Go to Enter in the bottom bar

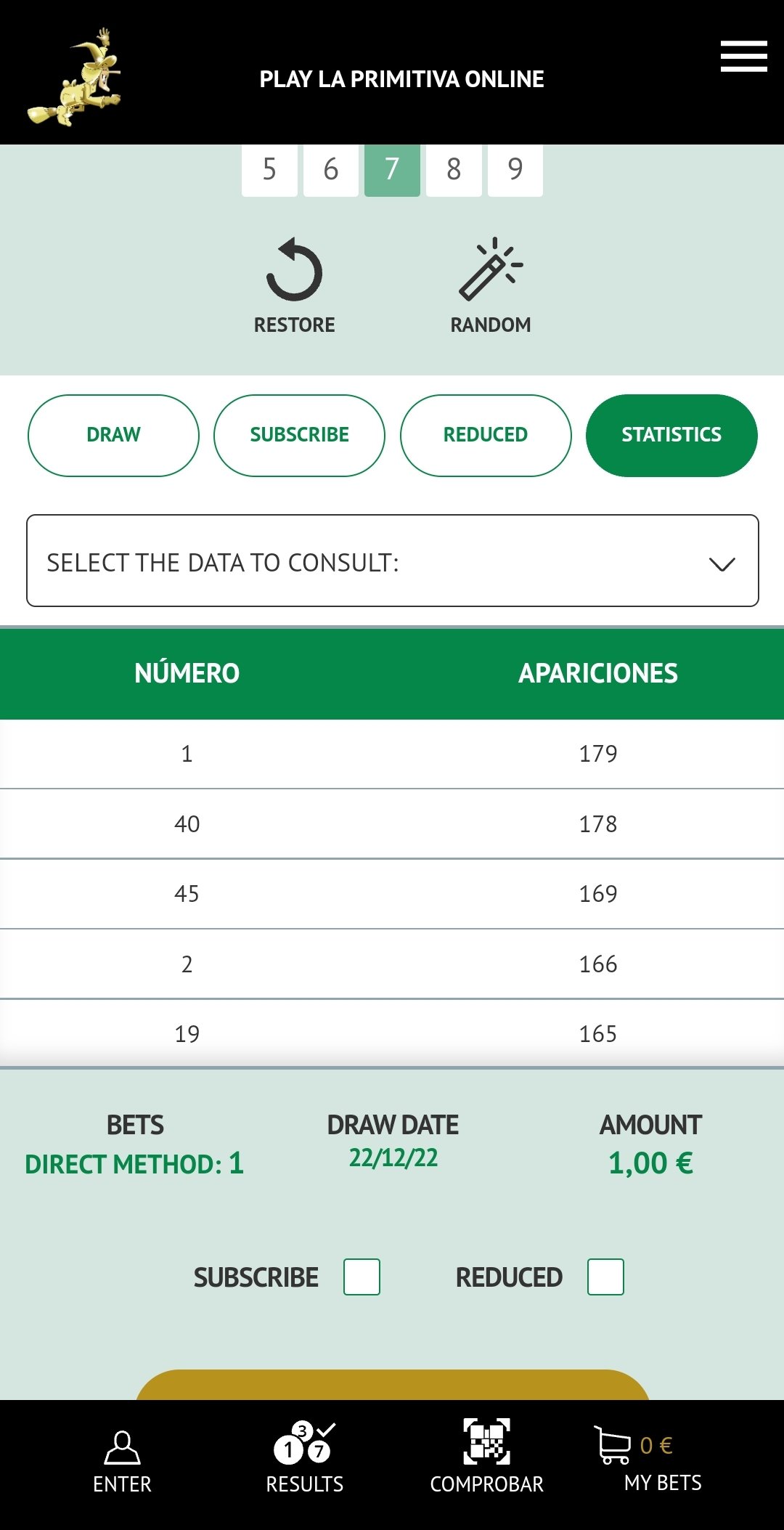(x=122, y=1462)
